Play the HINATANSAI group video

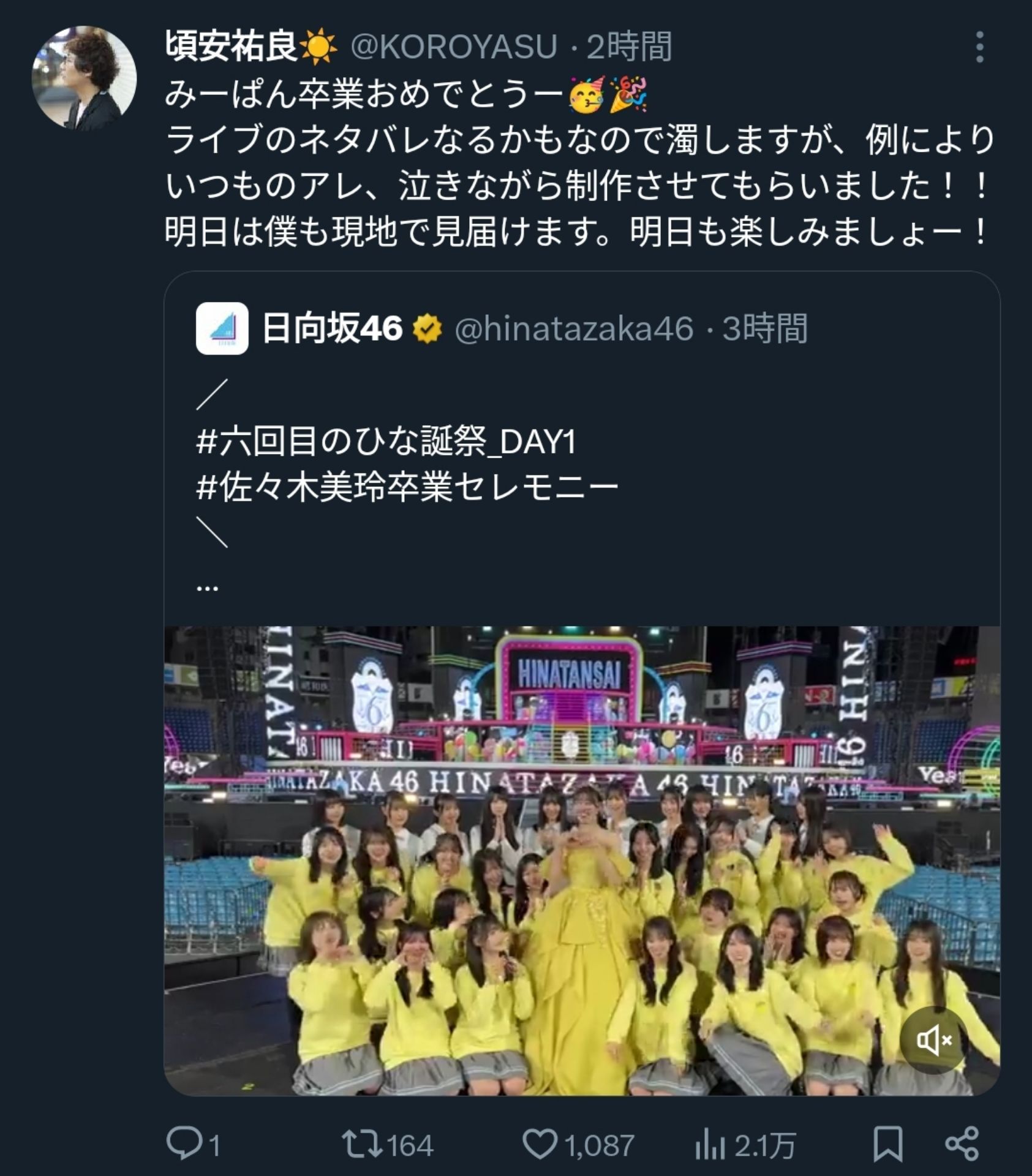click(x=582, y=858)
